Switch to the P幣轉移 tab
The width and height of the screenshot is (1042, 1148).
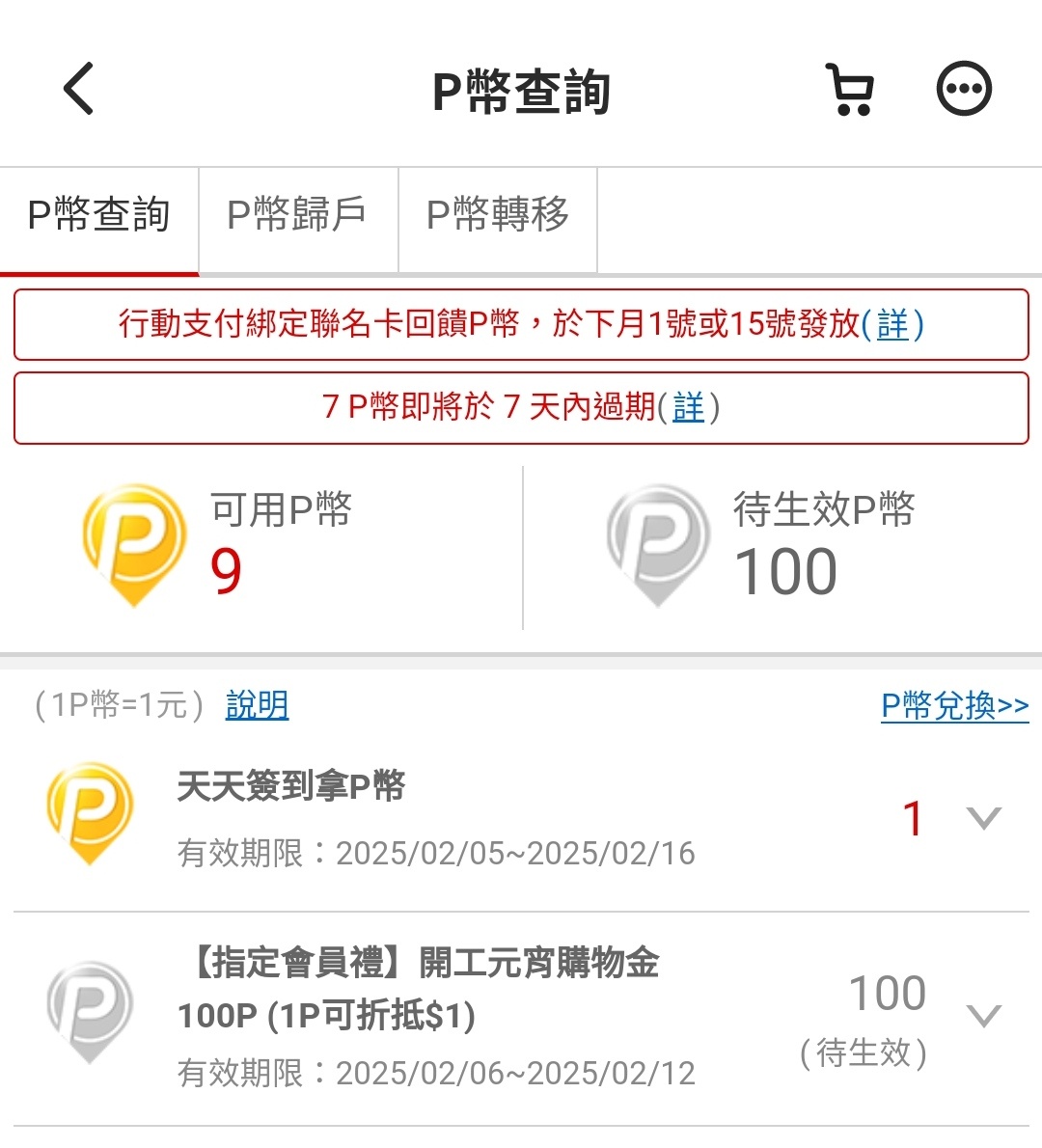point(498,216)
